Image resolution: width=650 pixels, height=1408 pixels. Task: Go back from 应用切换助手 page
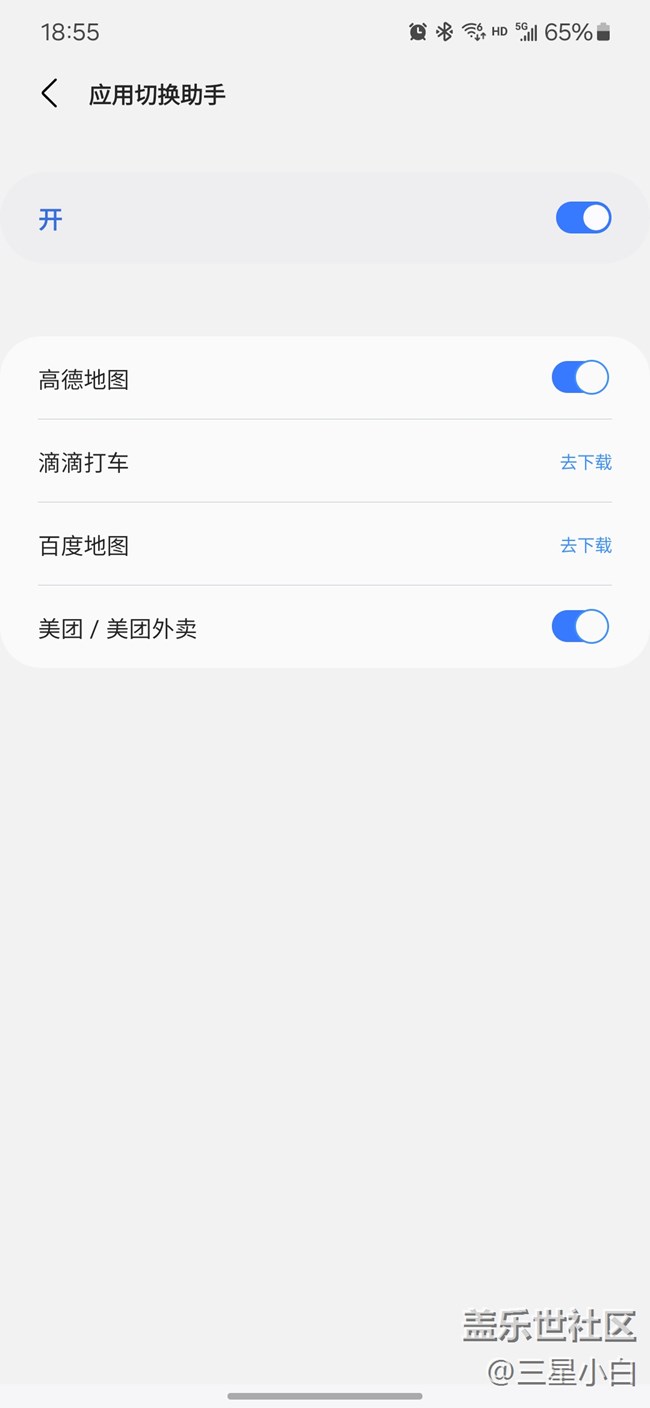pyautogui.click(x=49, y=94)
